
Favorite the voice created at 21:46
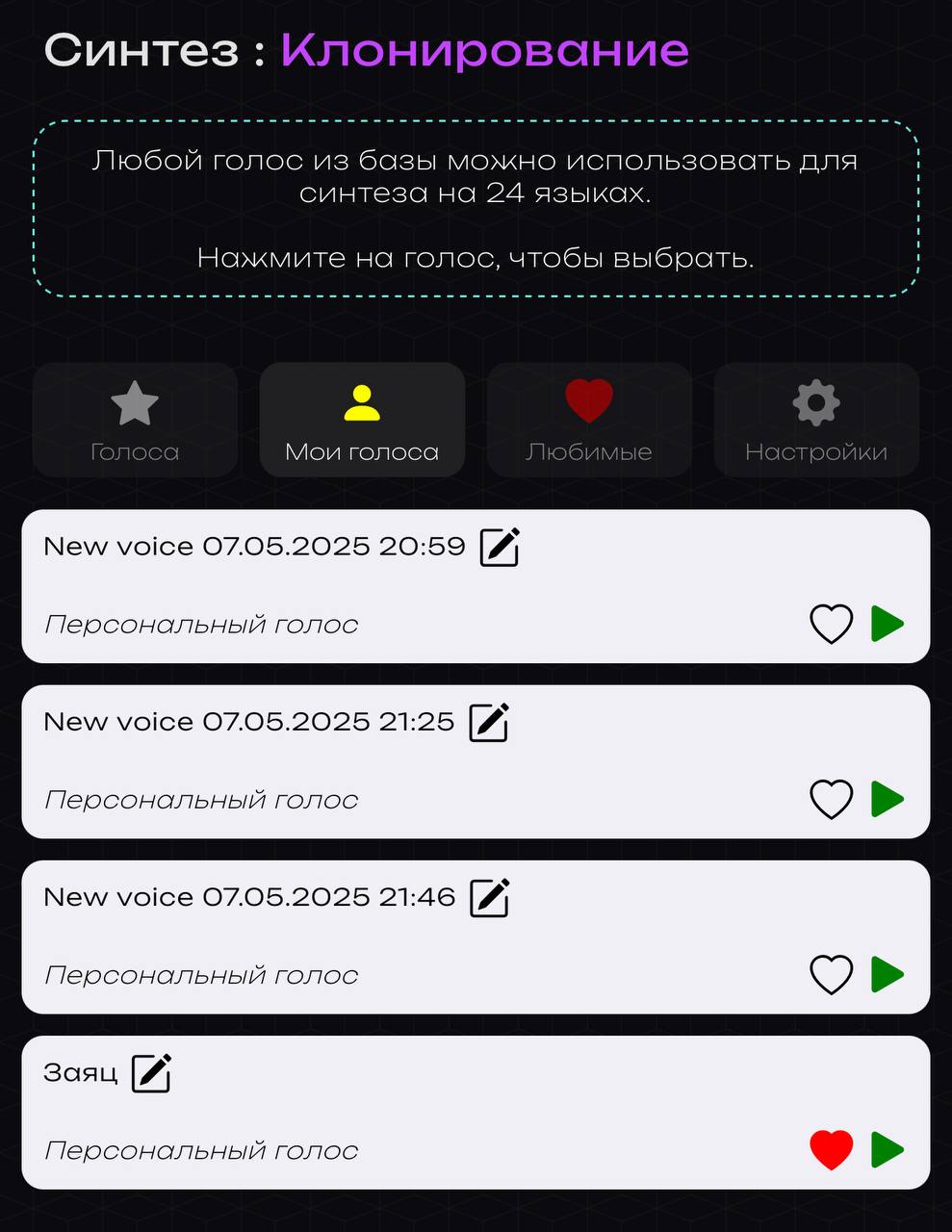click(x=831, y=974)
